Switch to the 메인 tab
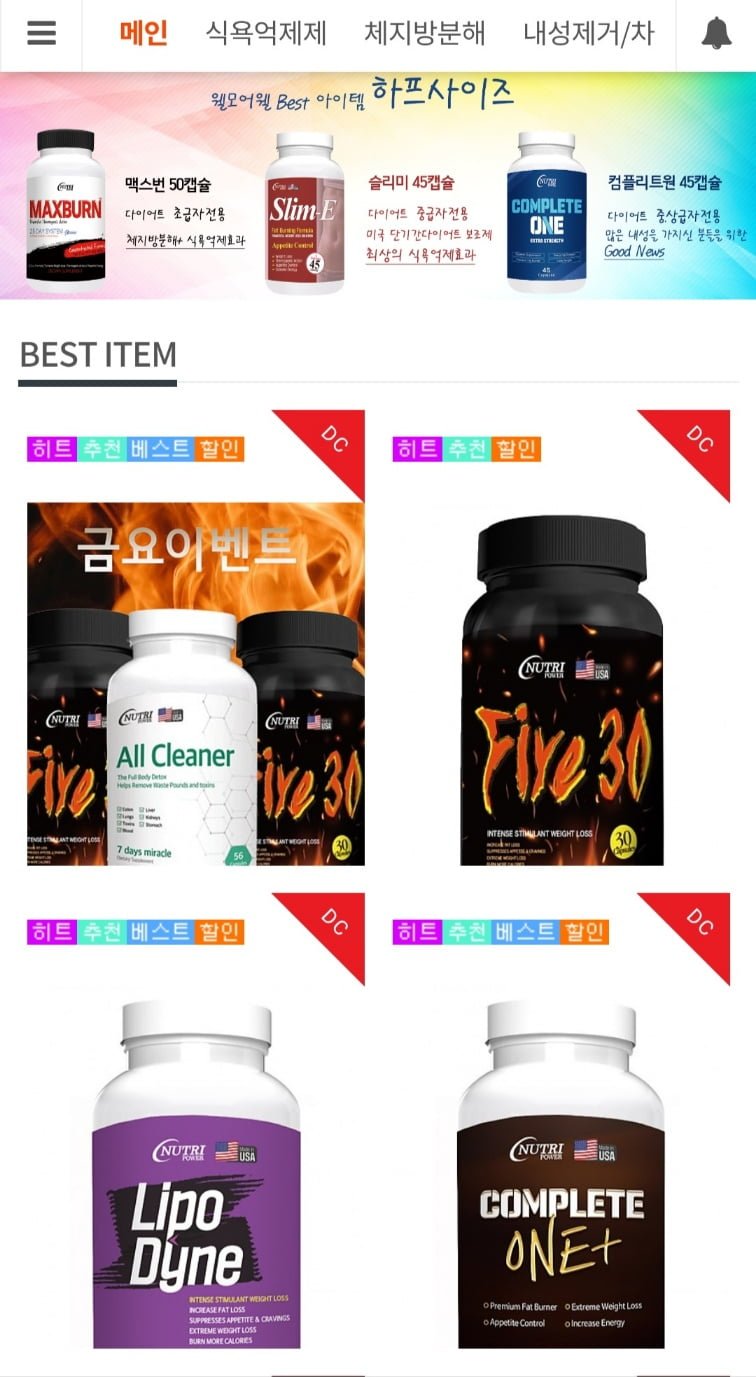This screenshot has height=1377, width=756. point(143,34)
